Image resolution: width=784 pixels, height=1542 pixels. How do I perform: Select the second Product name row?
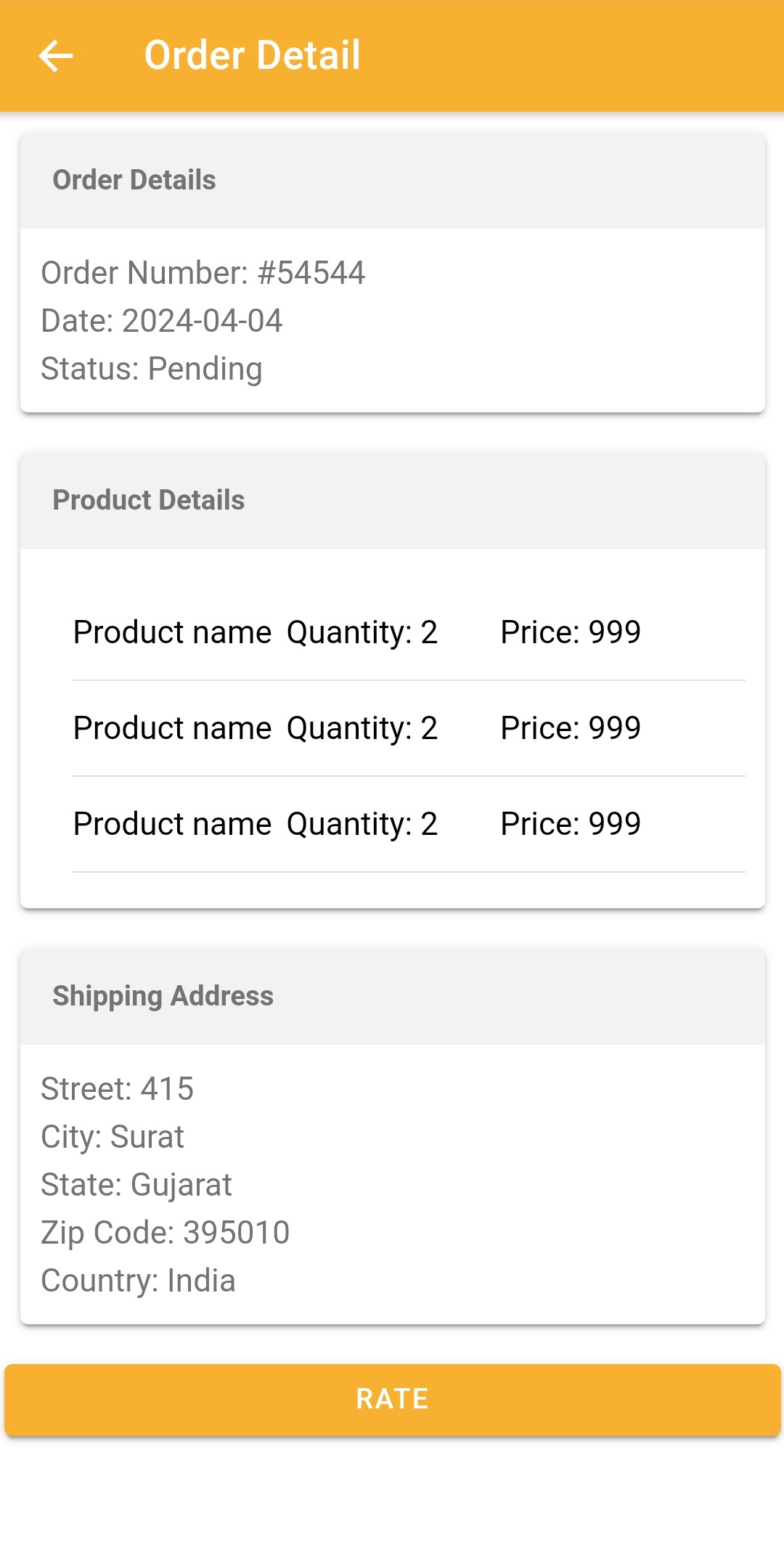pos(171,727)
